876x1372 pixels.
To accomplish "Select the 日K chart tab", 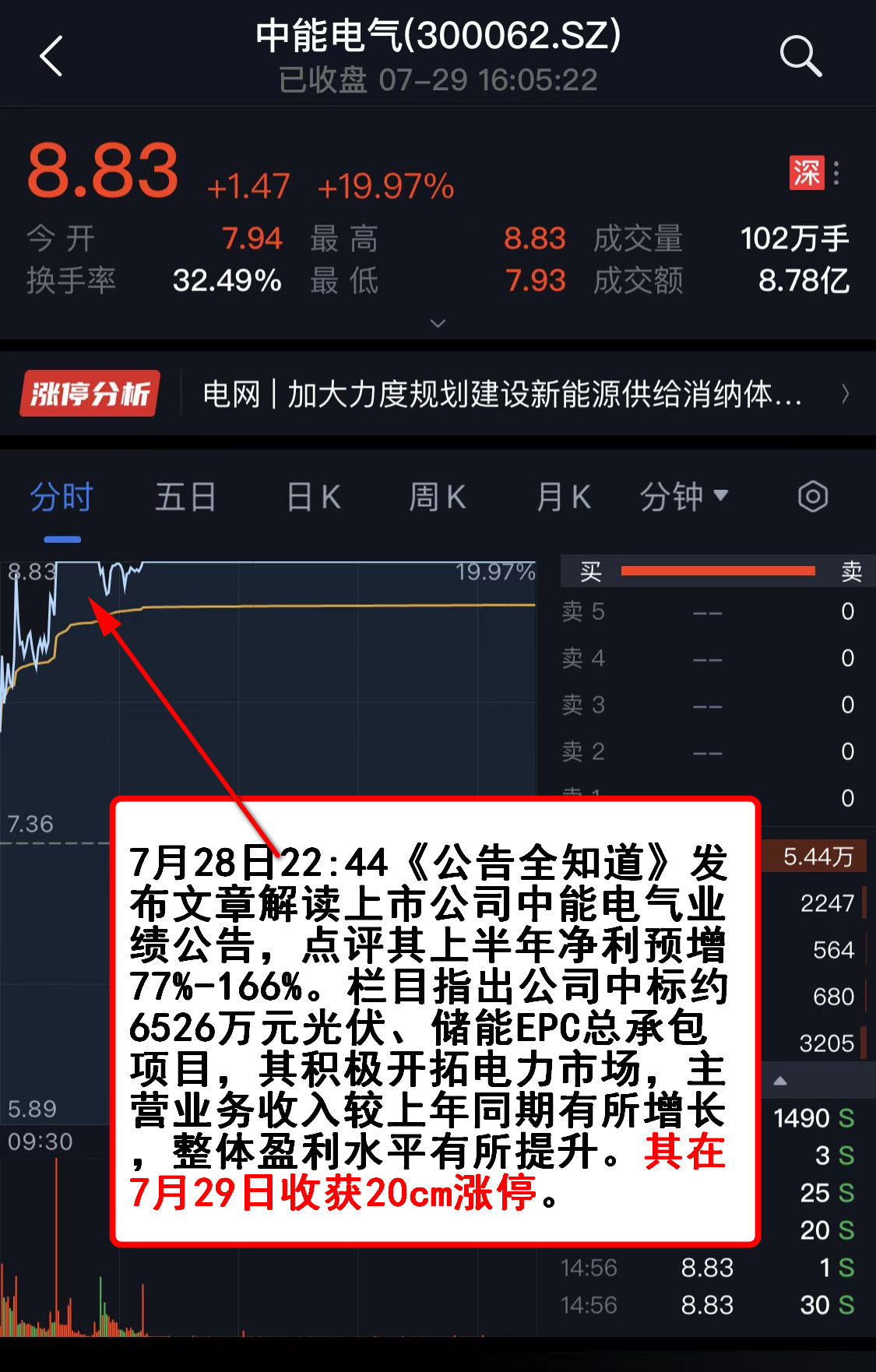I will pos(313,497).
